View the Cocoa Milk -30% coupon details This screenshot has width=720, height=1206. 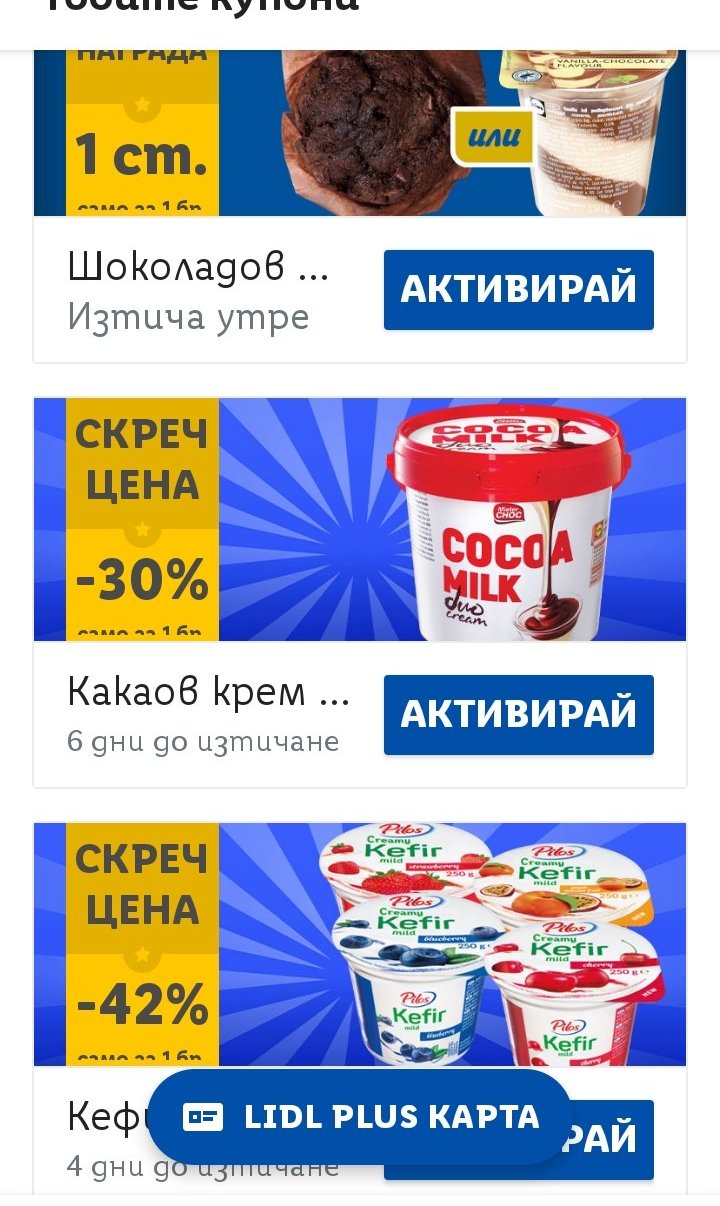360,519
